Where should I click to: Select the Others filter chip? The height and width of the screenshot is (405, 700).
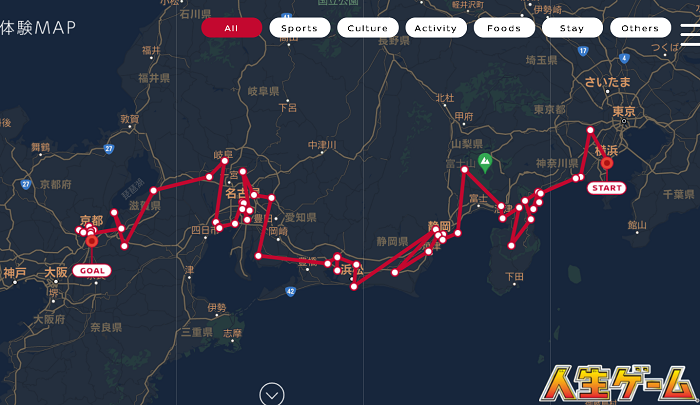(x=640, y=28)
